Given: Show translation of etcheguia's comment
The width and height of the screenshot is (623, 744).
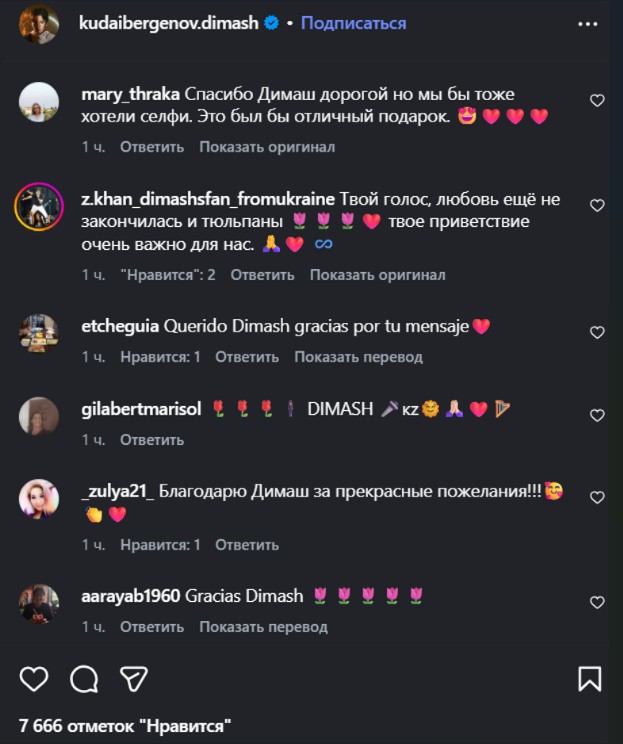Looking at the screenshot, I should pyautogui.click(x=358, y=357).
